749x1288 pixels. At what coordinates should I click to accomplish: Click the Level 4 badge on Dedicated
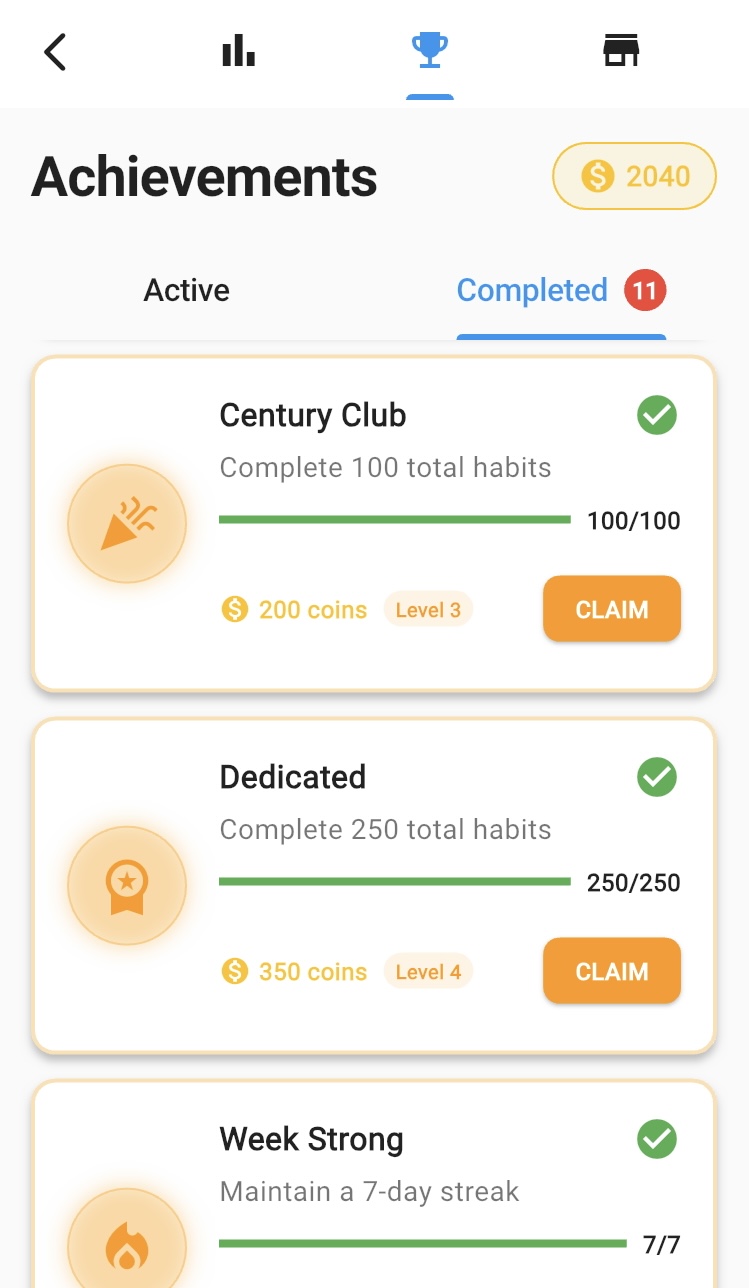(x=428, y=971)
